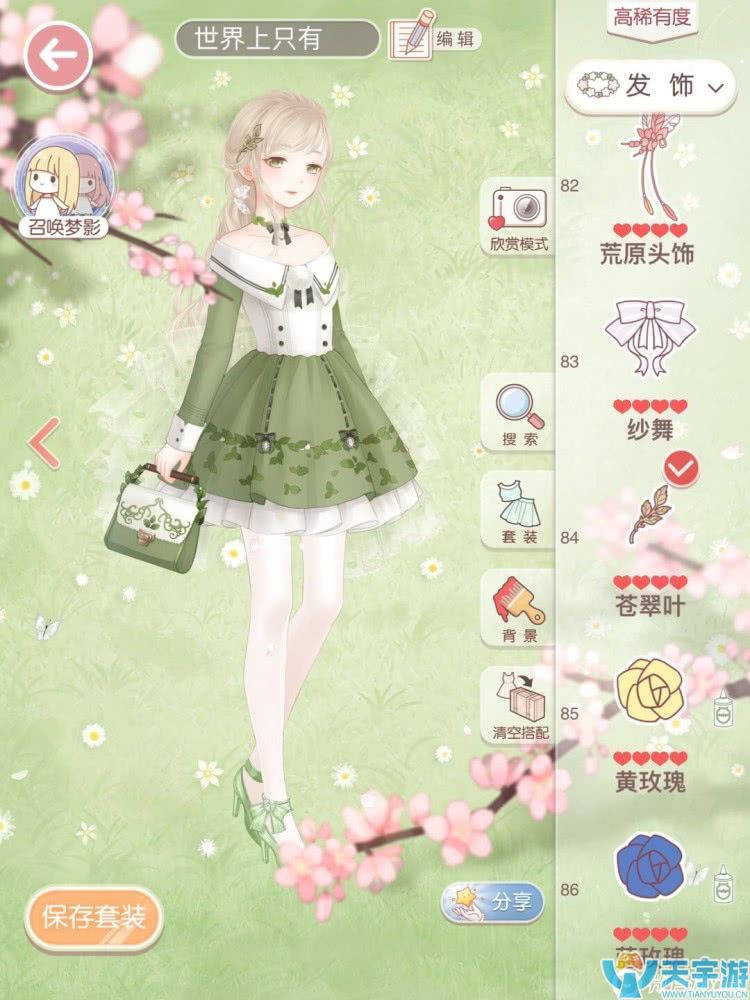Open the 高稀有度 rarity filter
The image size is (750, 1000).
click(652, 17)
